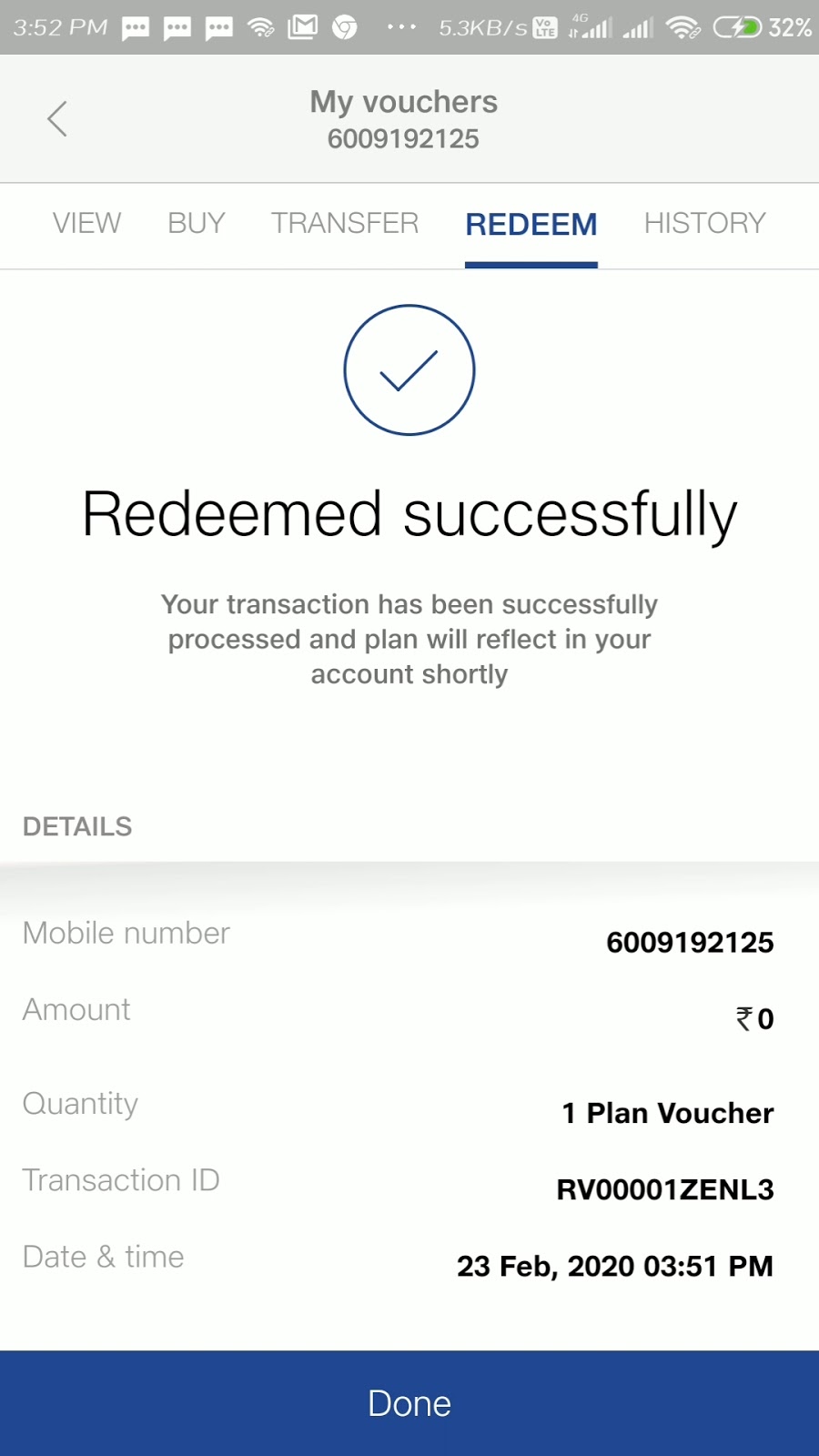Show the HISTORY tab
Screen dimensions: 819x1456
tap(704, 223)
